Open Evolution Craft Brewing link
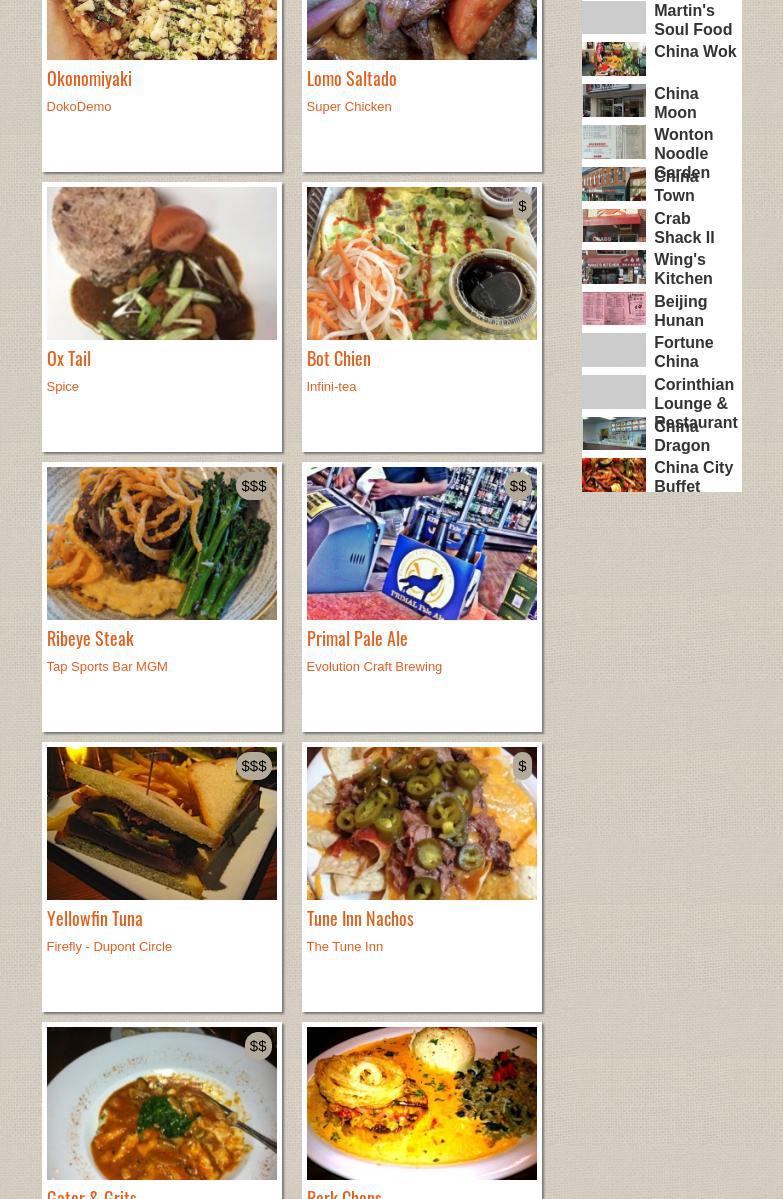This screenshot has width=783, height=1199. (374, 666)
